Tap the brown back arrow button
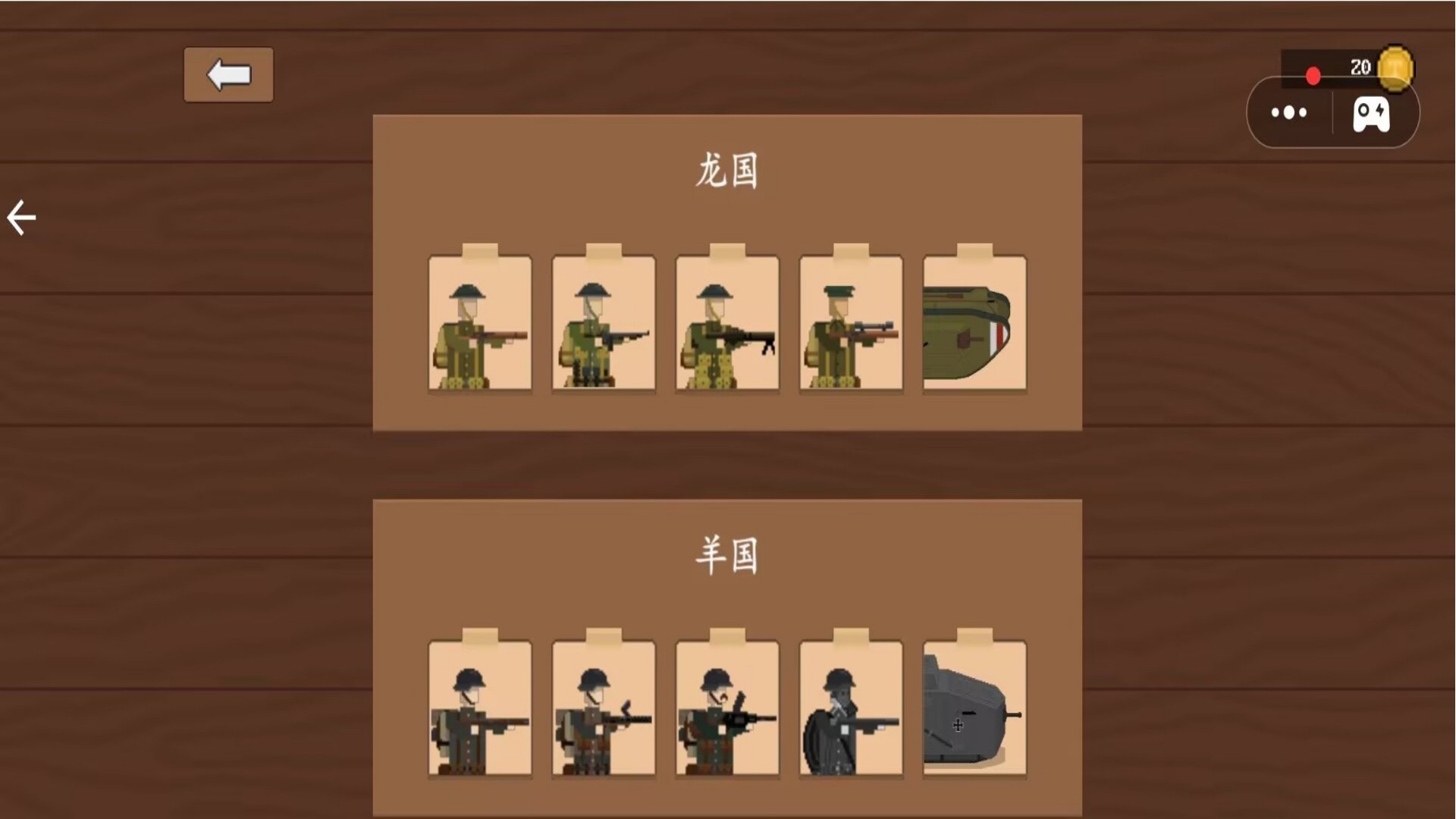The height and width of the screenshot is (819, 1456). click(228, 74)
